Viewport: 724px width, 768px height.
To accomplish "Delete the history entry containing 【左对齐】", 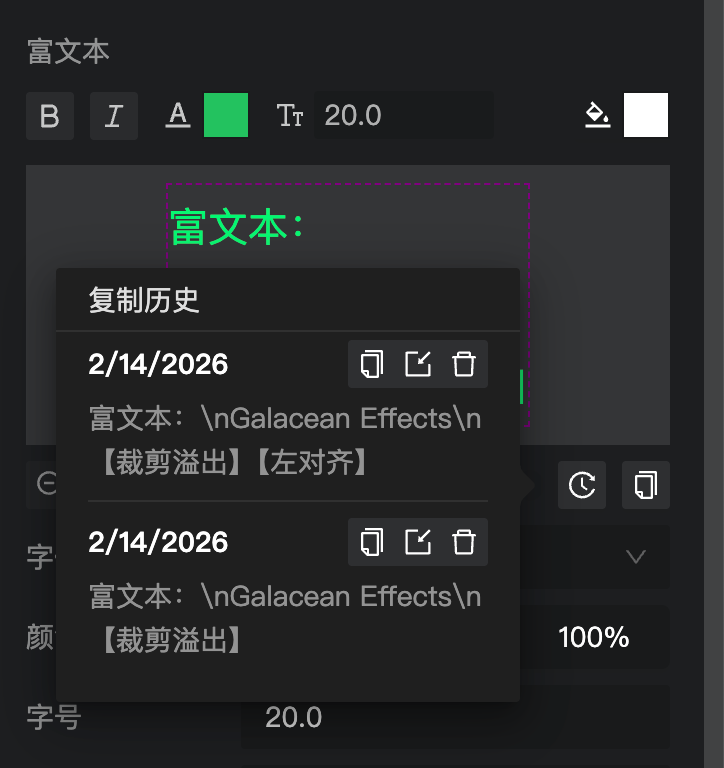I will point(464,364).
